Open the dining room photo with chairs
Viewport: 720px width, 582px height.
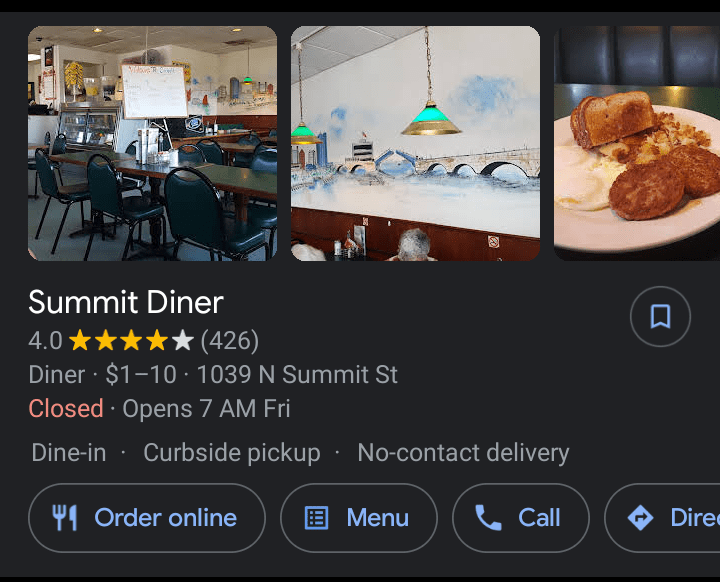pyautogui.click(x=152, y=144)
